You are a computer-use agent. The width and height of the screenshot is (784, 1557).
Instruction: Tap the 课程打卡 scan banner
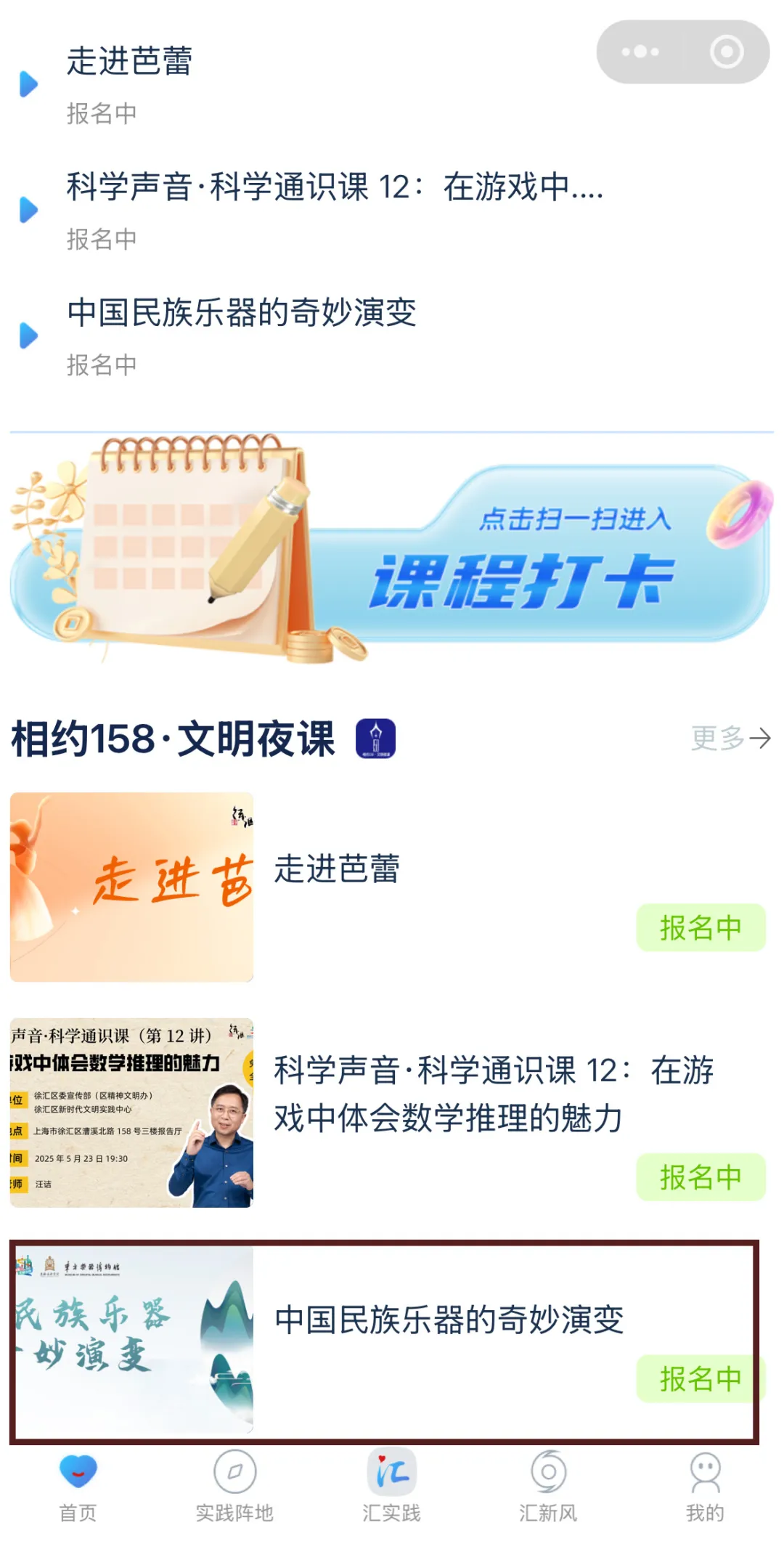click(x=392, y=553)
